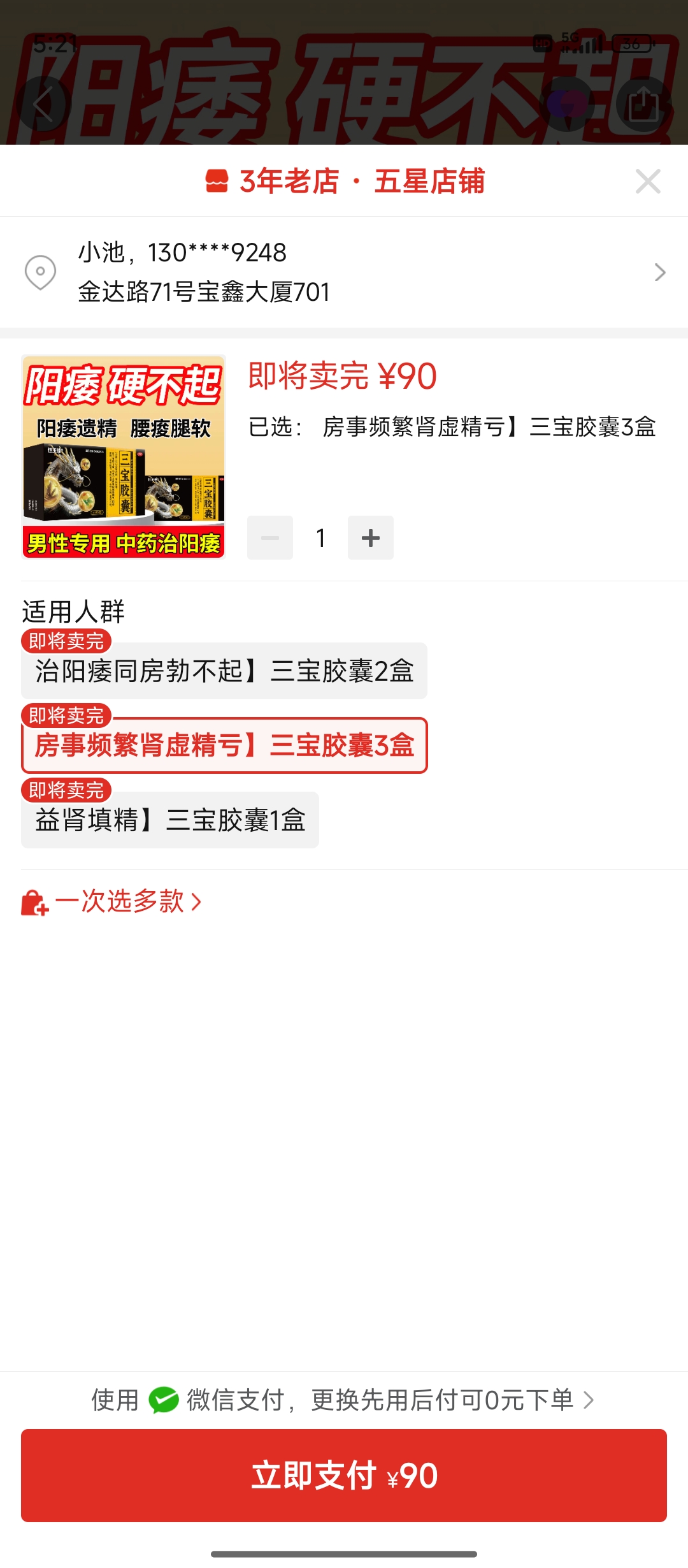Increase quantity with the plus button
This screenshot has height=1568, width=688.
370,538
